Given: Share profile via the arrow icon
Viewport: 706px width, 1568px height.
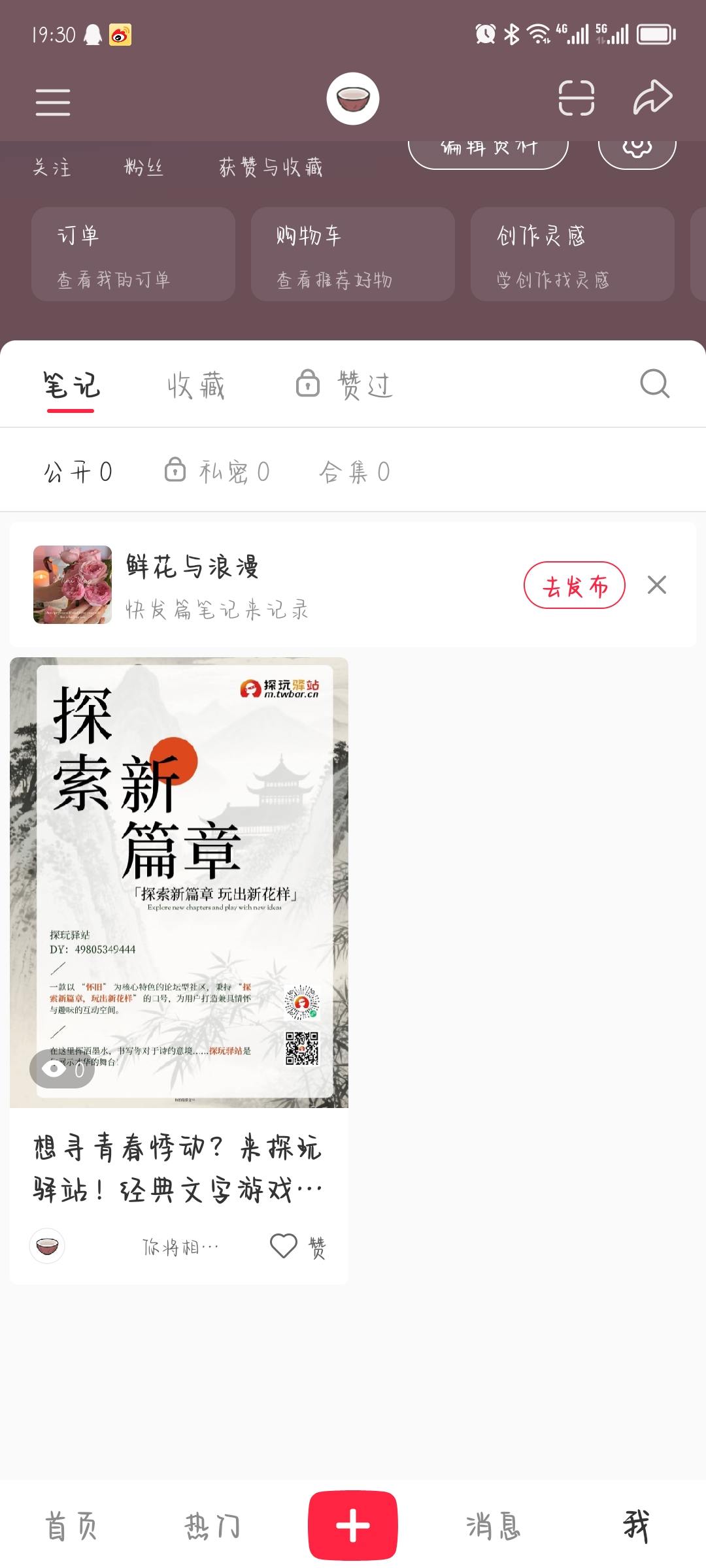Looking at the screenshot, I should [x=652, y=98].
